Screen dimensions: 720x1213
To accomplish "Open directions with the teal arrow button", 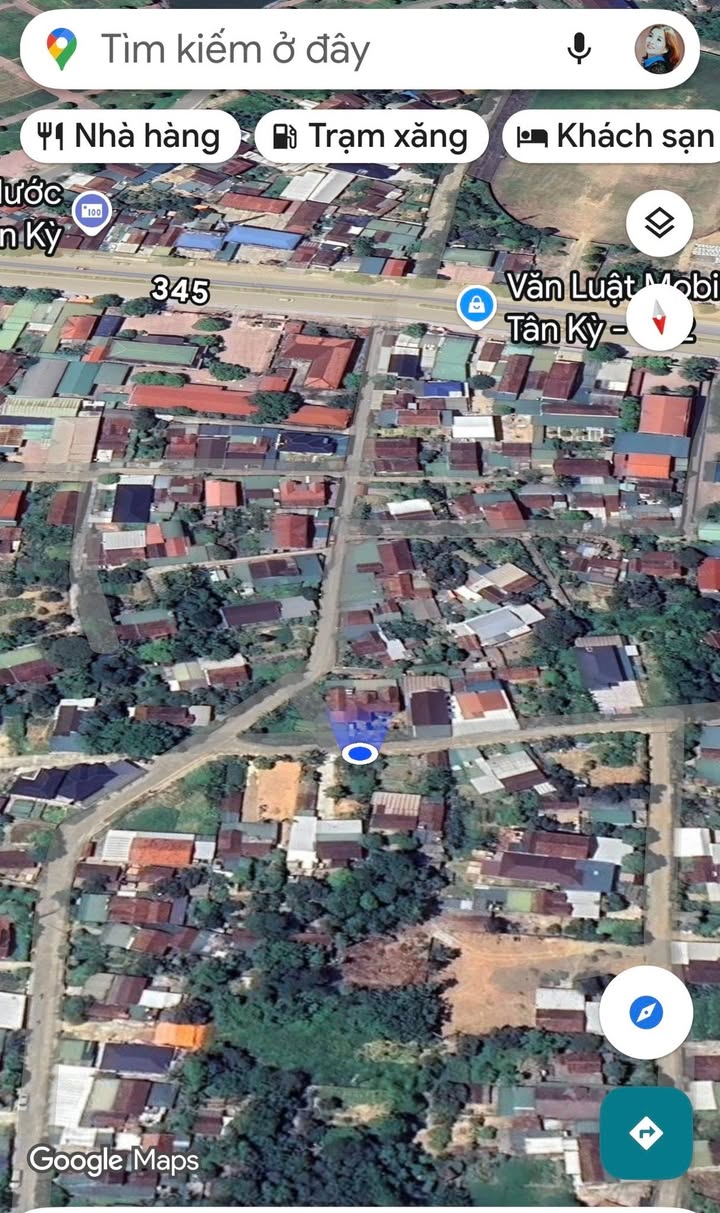I will tap(646, 1133).
